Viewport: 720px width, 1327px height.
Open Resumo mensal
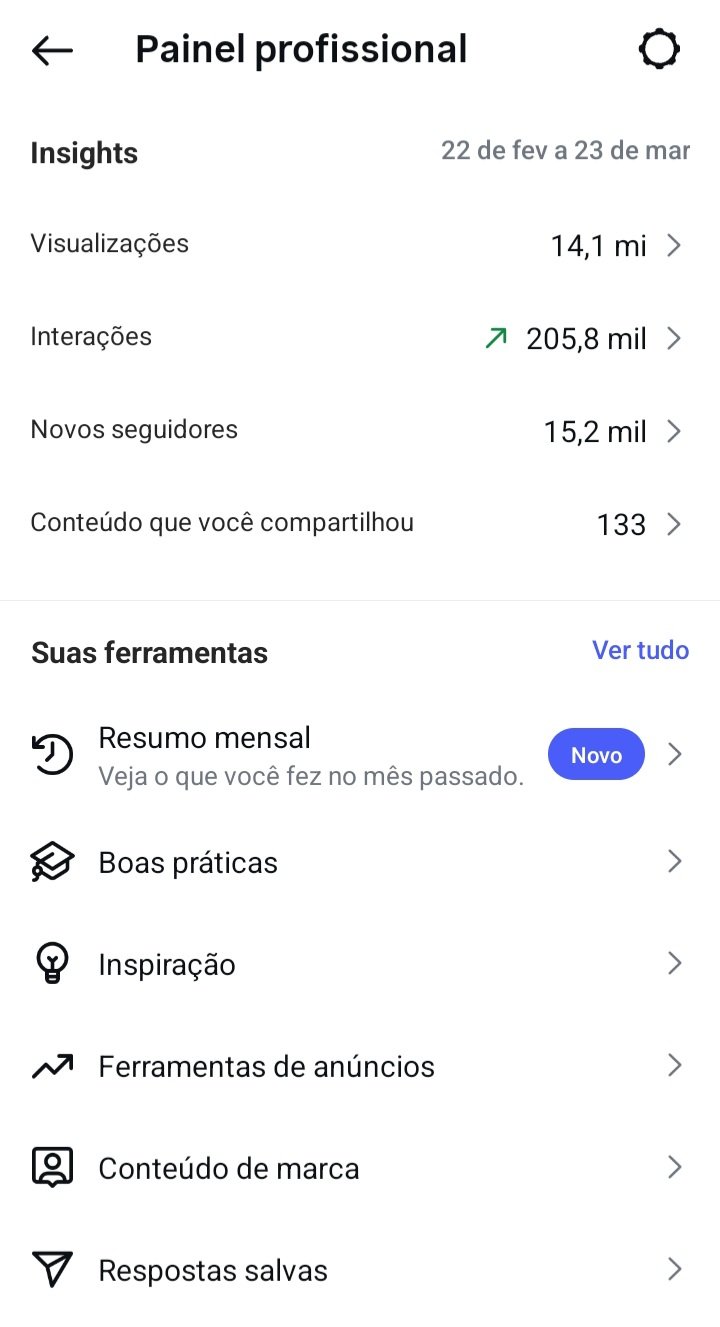(x=360, y=755)
